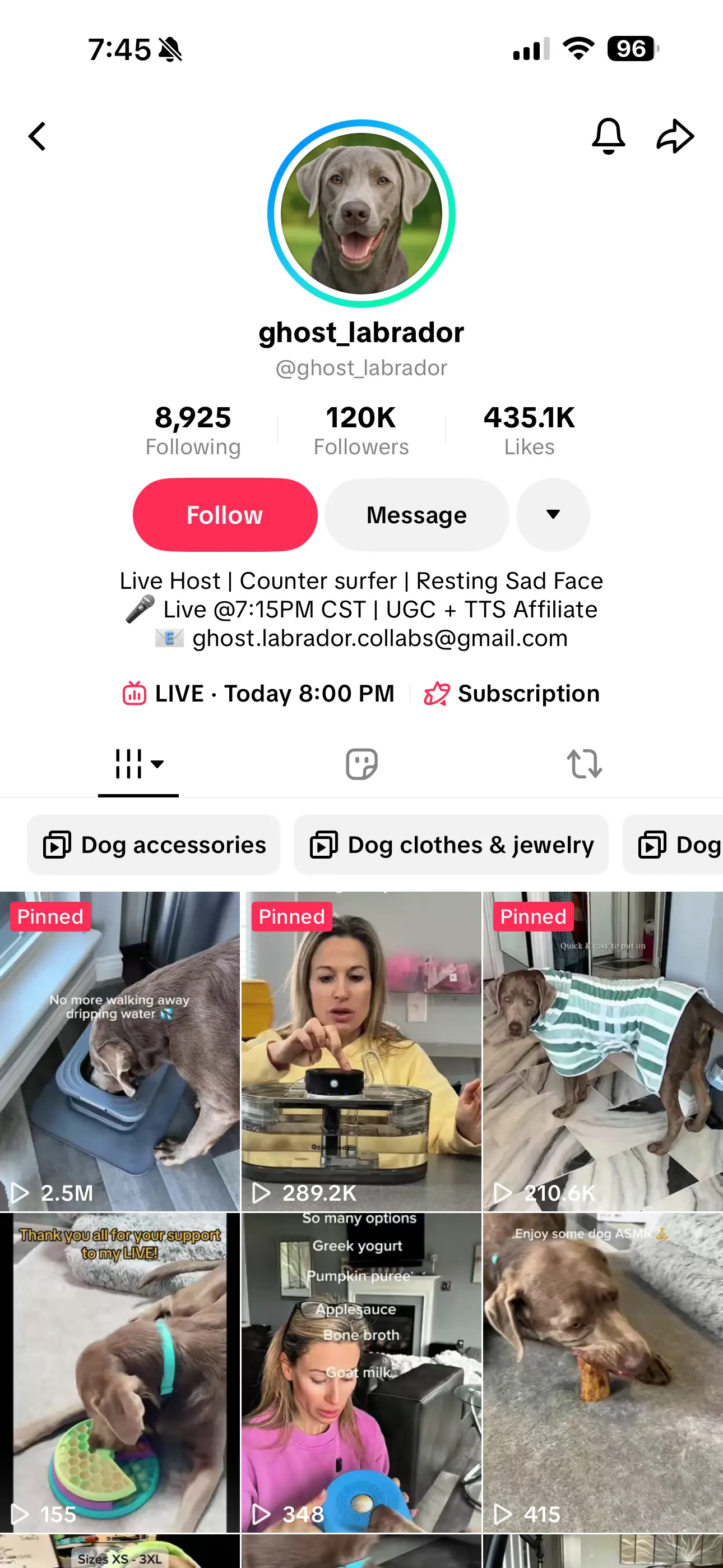Open the liked videos face icon

coord(361,764)
